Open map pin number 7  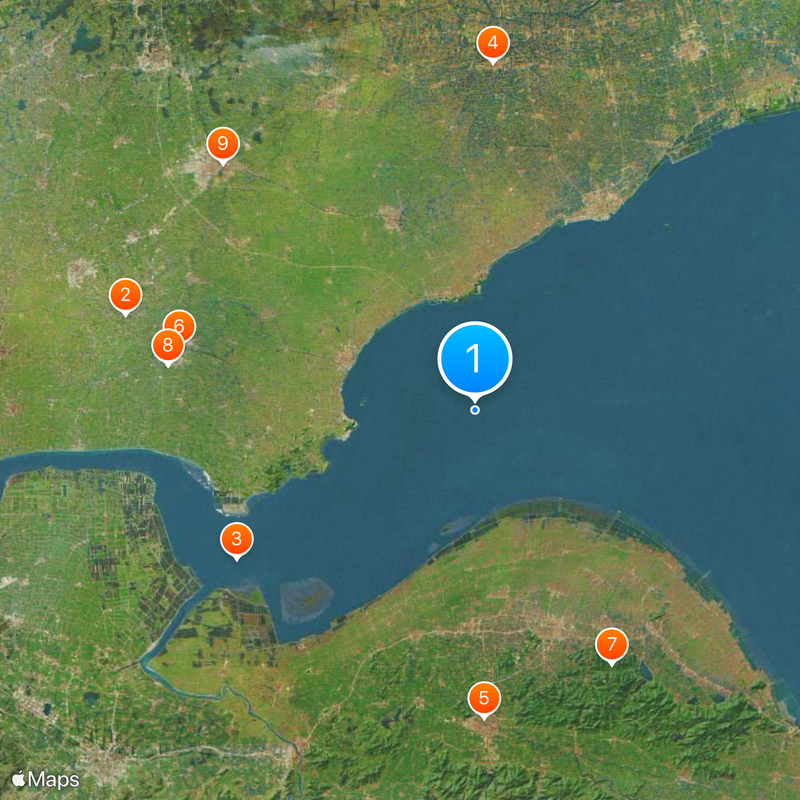611,645
